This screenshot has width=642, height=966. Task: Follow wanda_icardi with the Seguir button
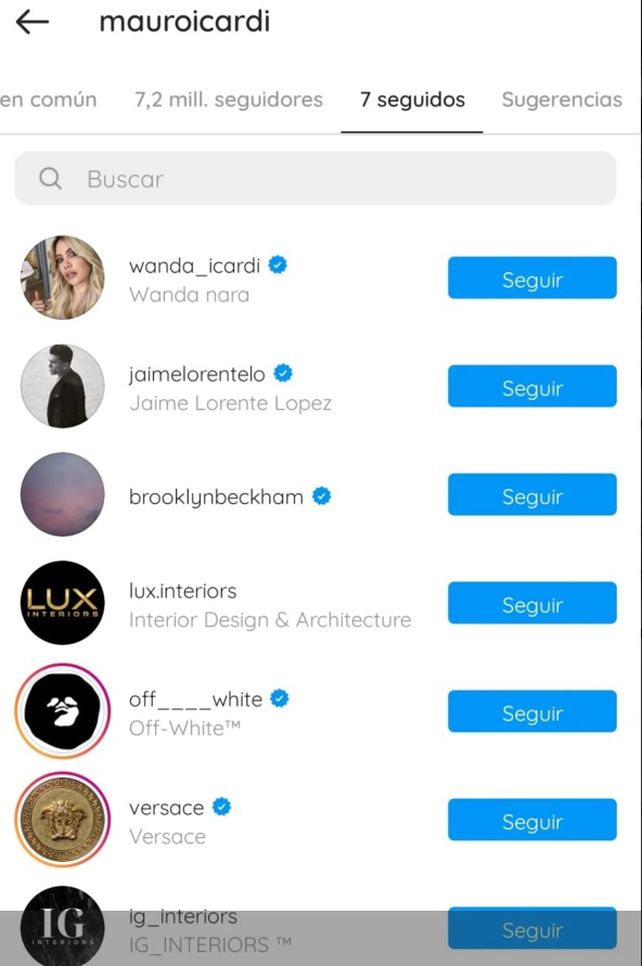point(532,278)
